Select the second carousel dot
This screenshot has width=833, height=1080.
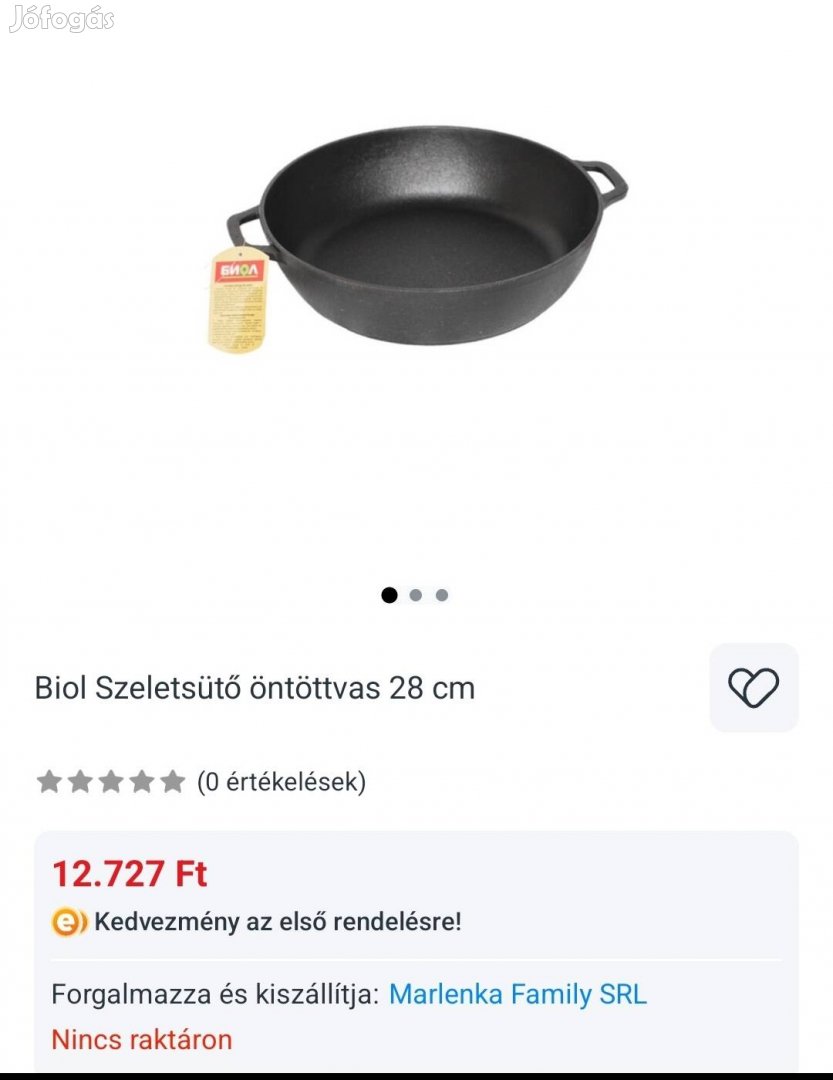click(415, 593)
